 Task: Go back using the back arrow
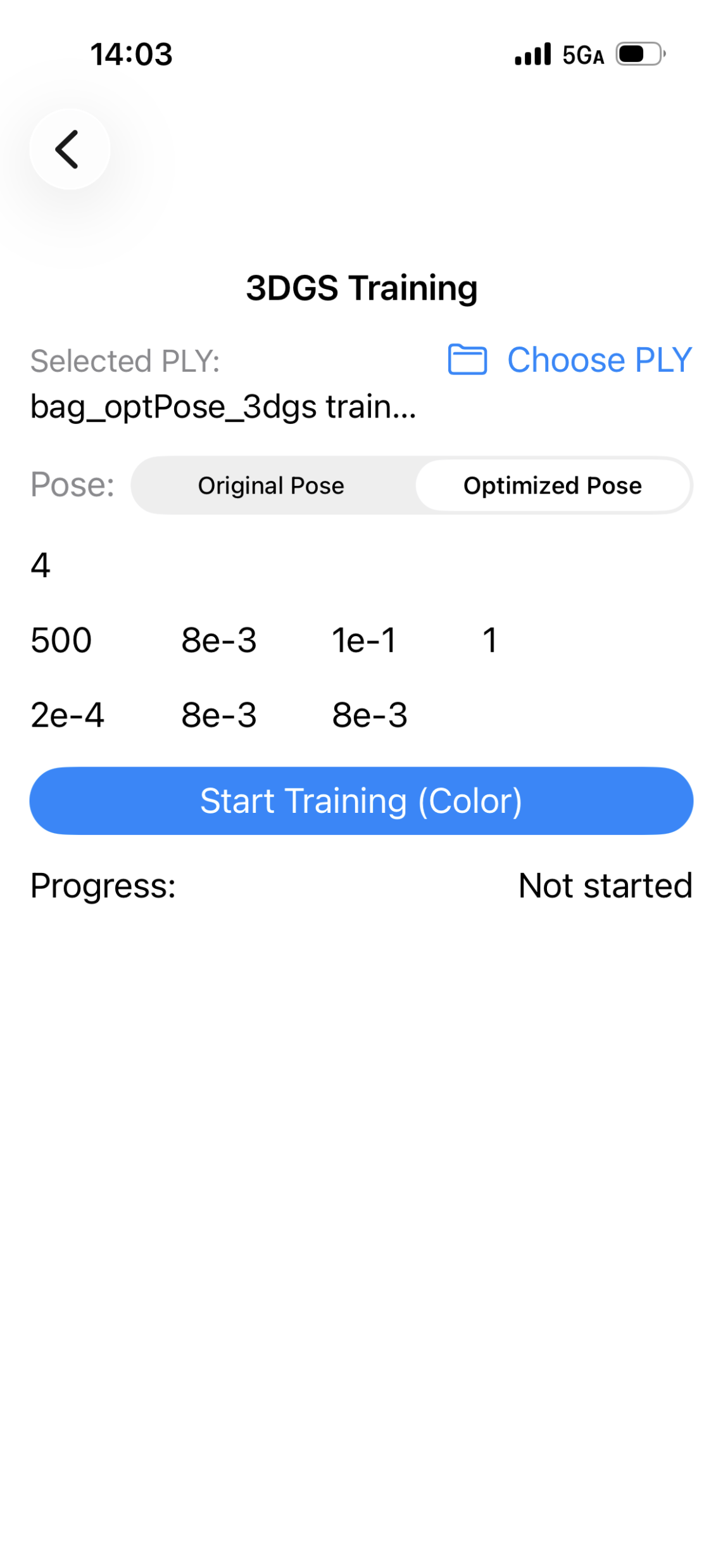(x=69, y=150)
